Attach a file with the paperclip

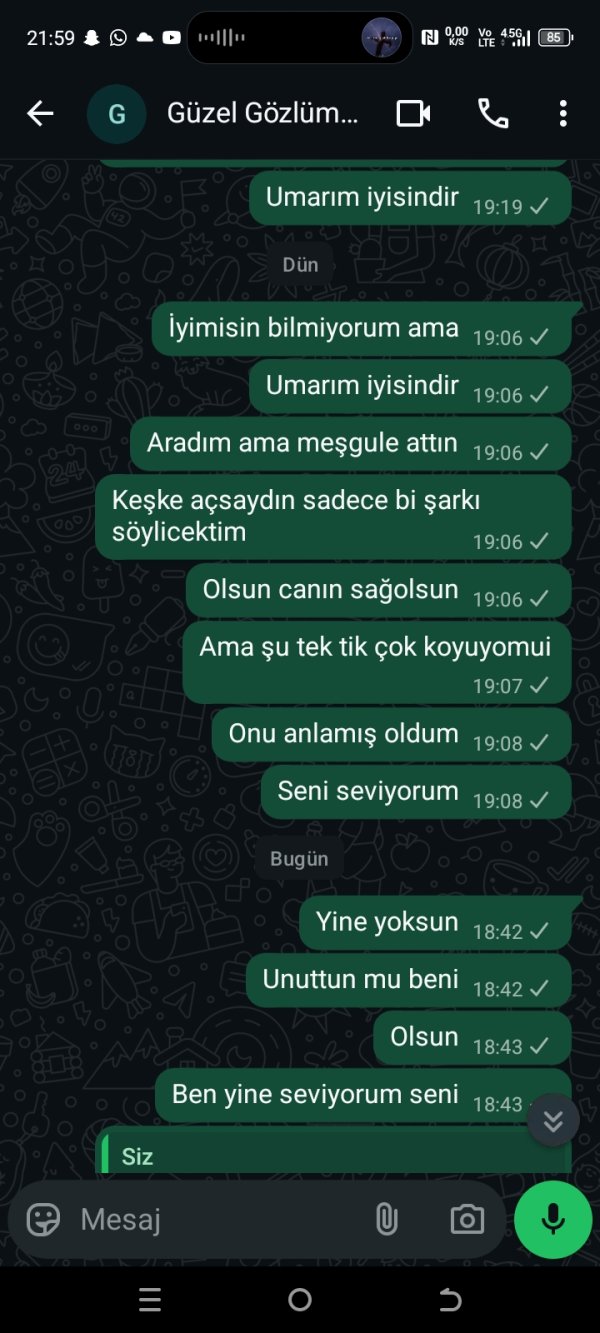[385, 1219]
